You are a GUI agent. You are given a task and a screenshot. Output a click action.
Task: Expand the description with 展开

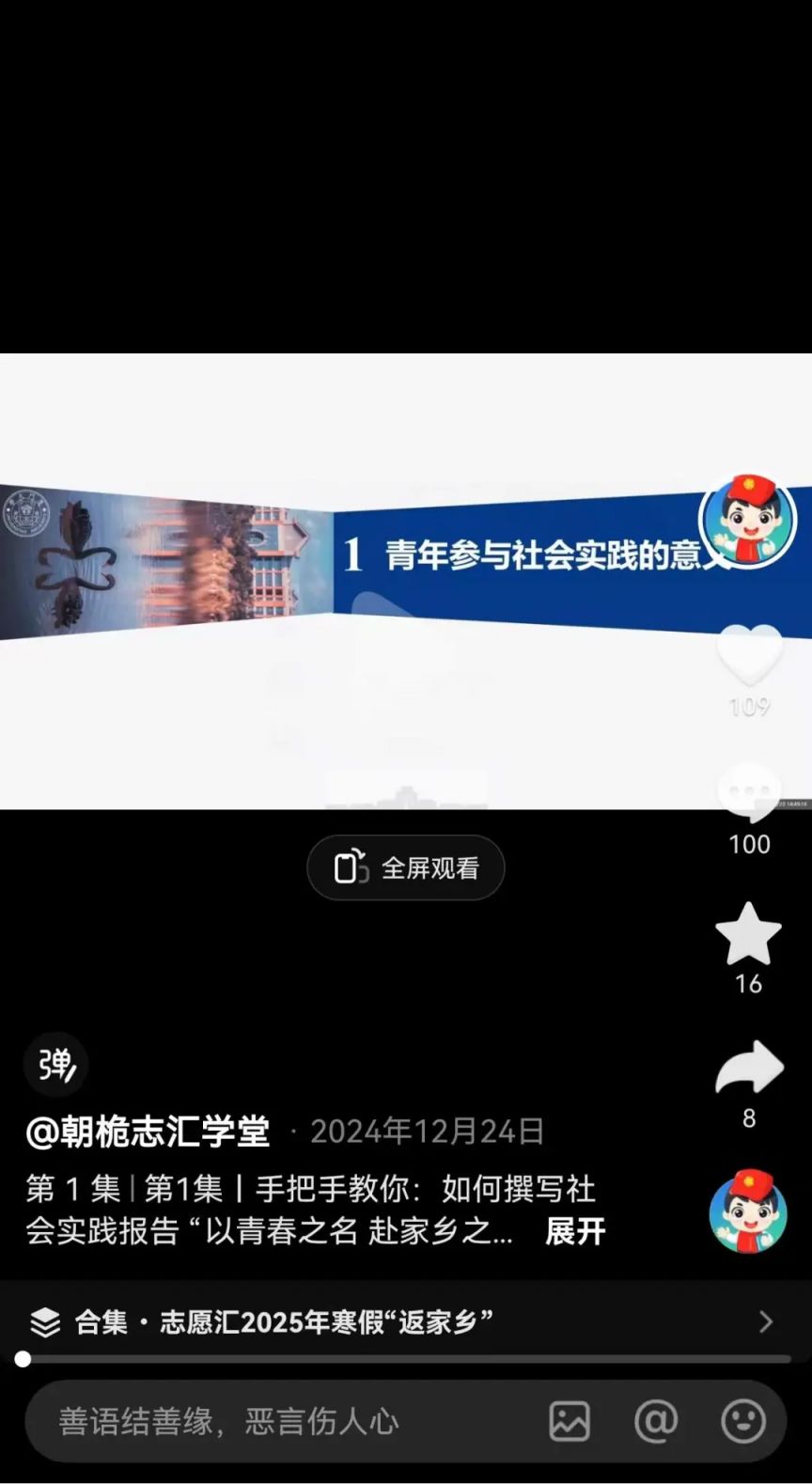click(575, 1231)
